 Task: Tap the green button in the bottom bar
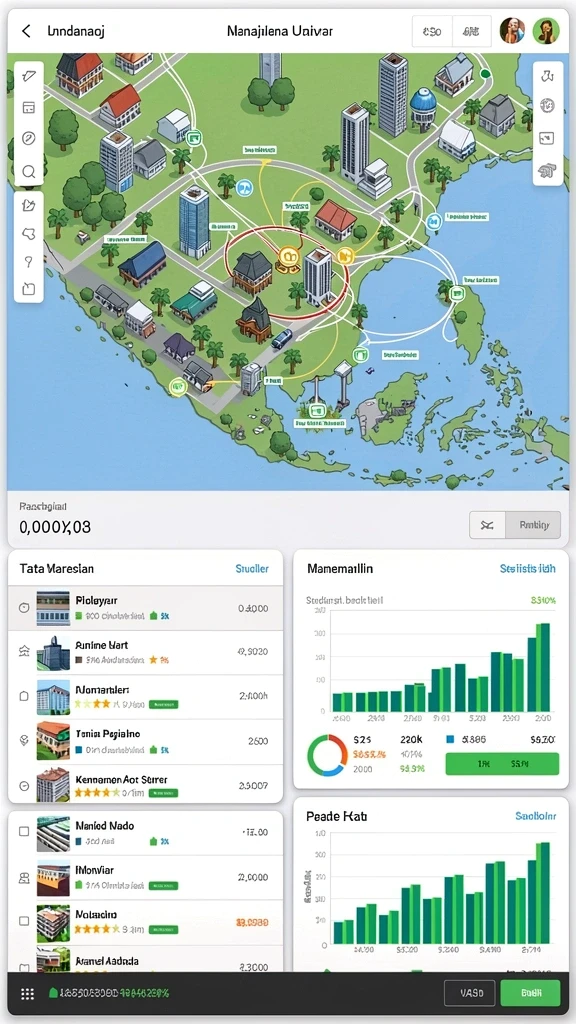pyautogui.click(x=530, y=993)
